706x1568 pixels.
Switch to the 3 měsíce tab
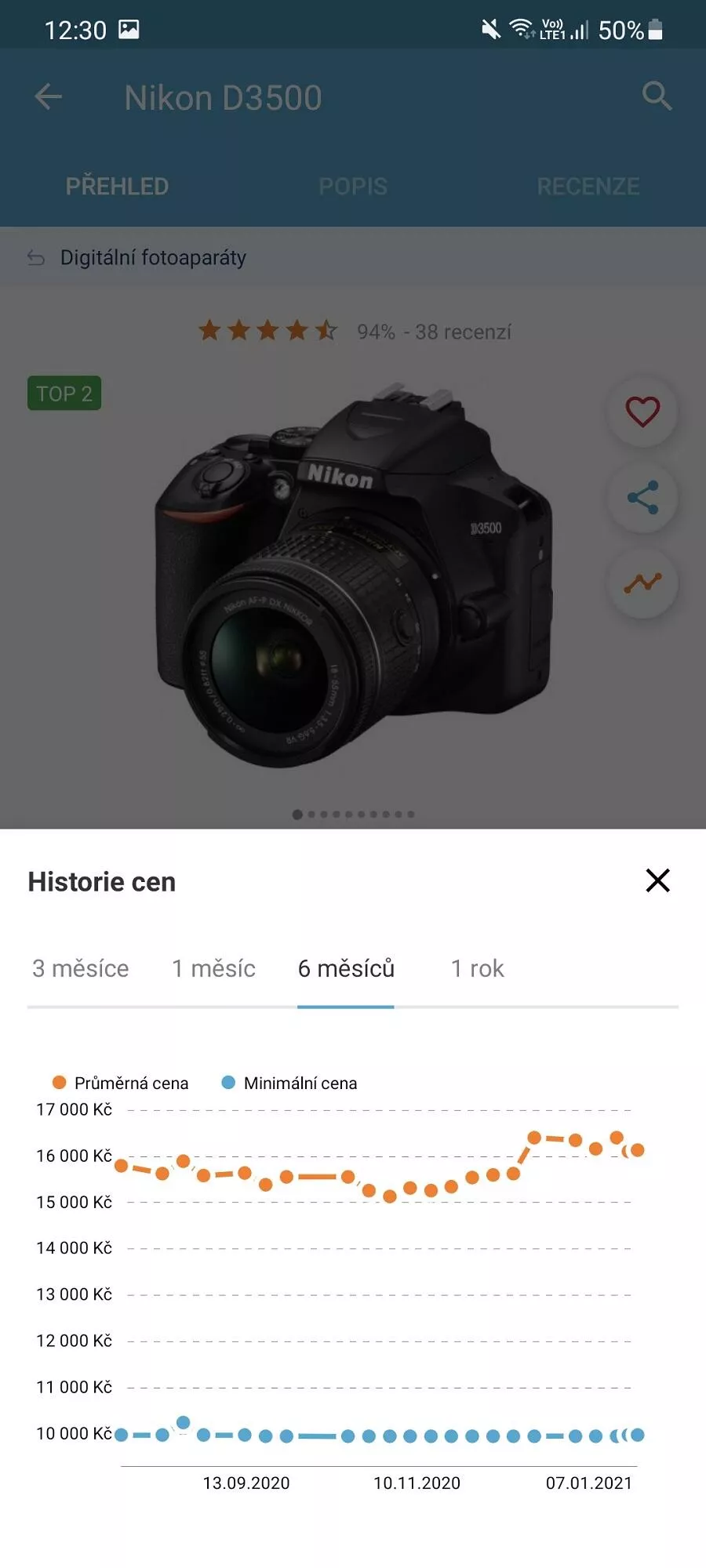pos(81,969)
